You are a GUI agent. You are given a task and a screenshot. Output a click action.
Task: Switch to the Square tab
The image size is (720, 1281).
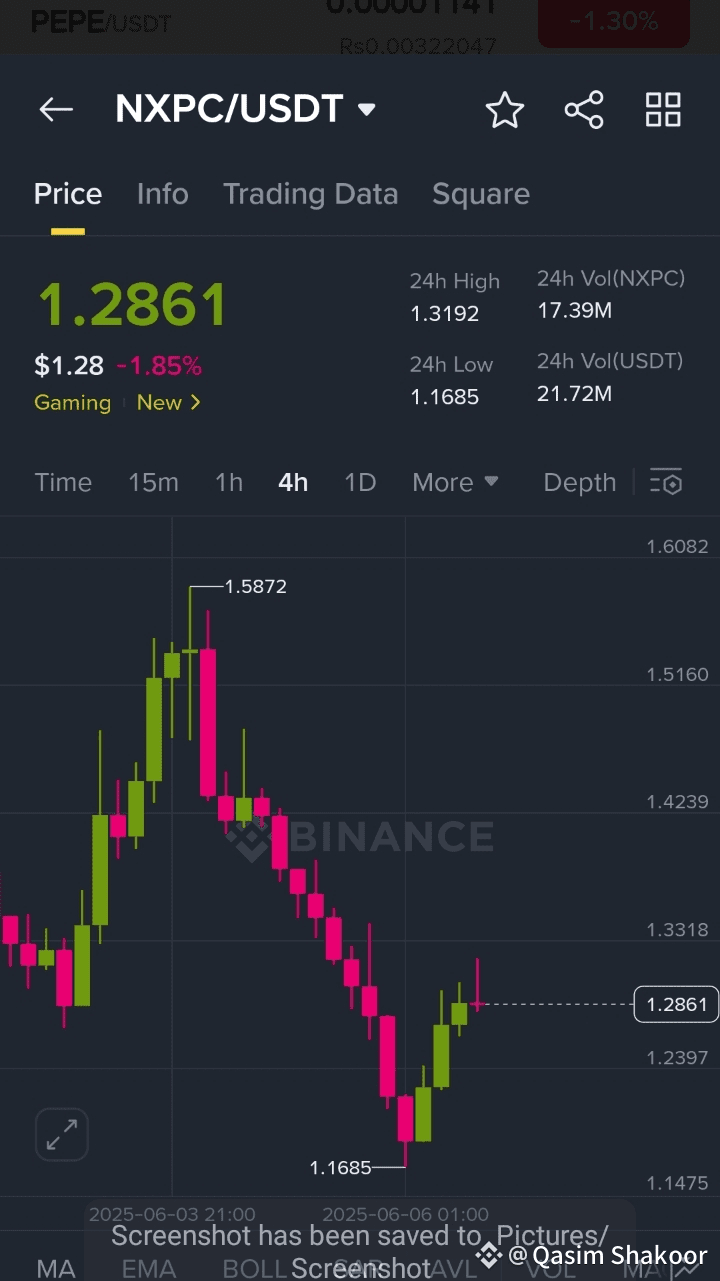pyautogui.click(x=480, y=194)
